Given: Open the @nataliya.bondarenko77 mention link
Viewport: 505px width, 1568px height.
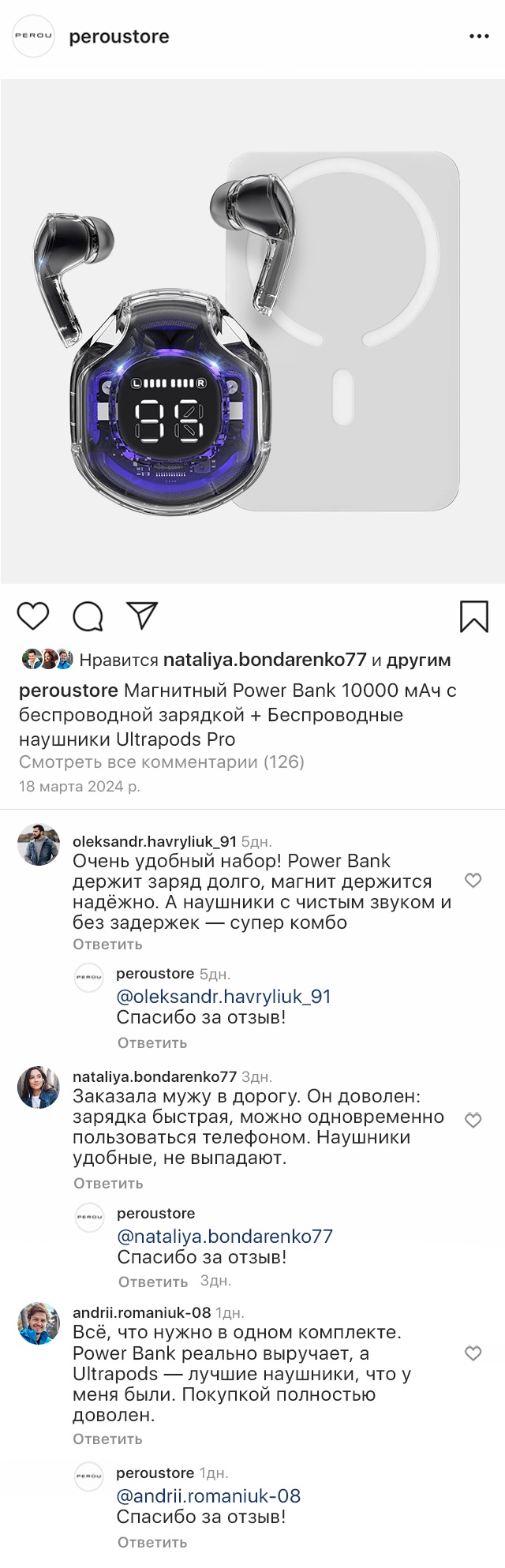Looking at the screenshot, I should pyautogui.click(x=225, y=1236).
